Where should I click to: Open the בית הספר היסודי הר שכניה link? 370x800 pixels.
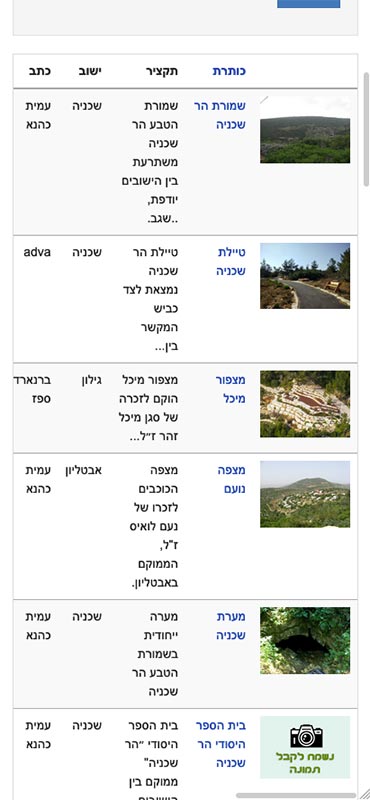tap(220, 744)
